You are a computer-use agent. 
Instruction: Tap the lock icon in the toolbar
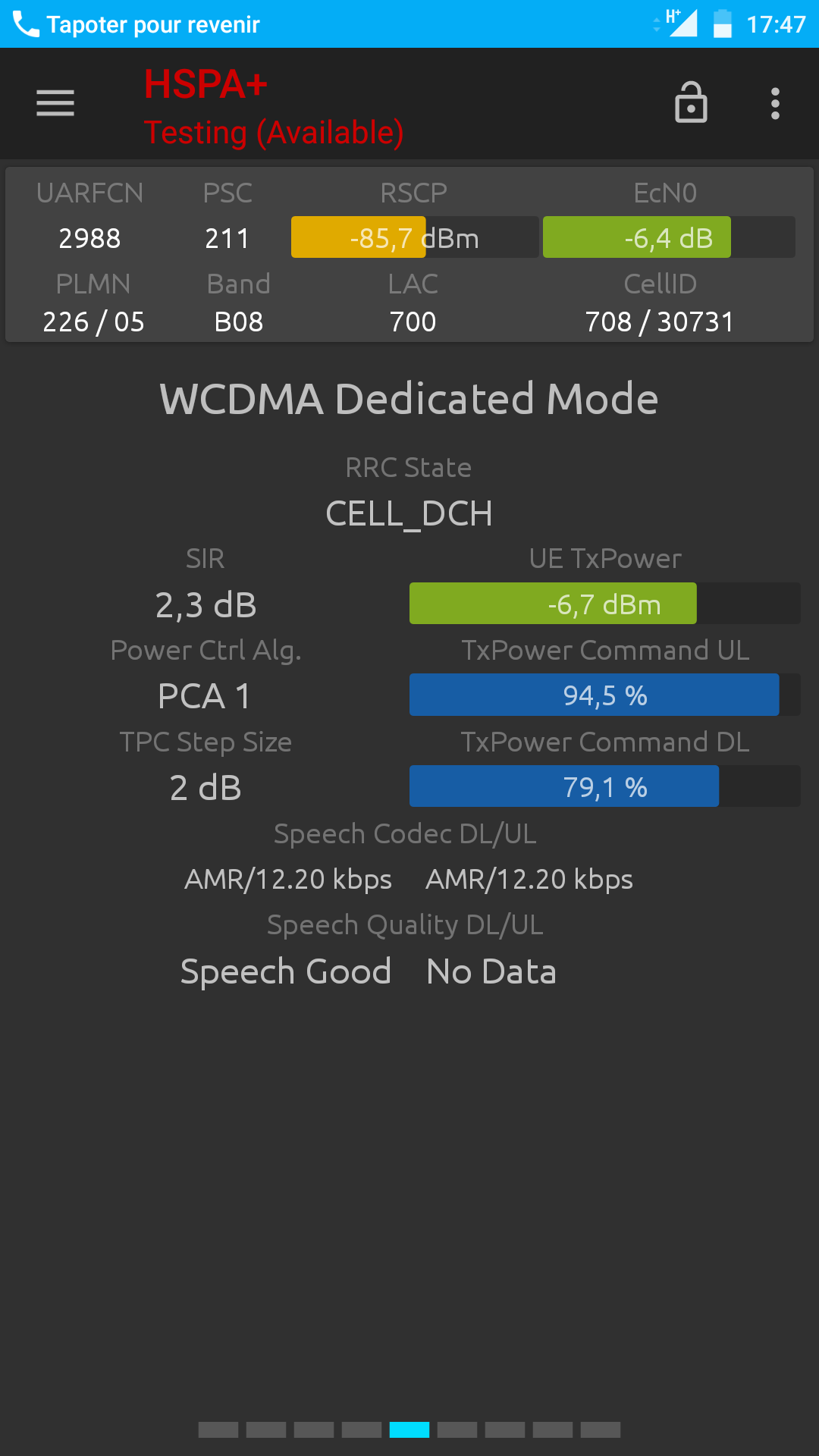691,102
